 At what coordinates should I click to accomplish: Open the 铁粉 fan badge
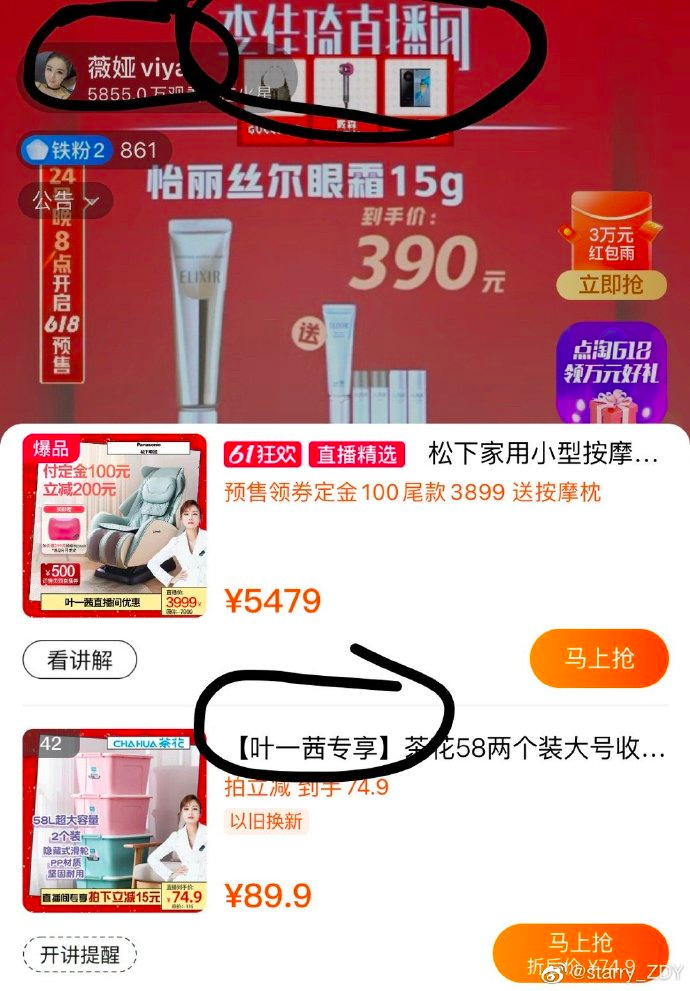(66, 151)
